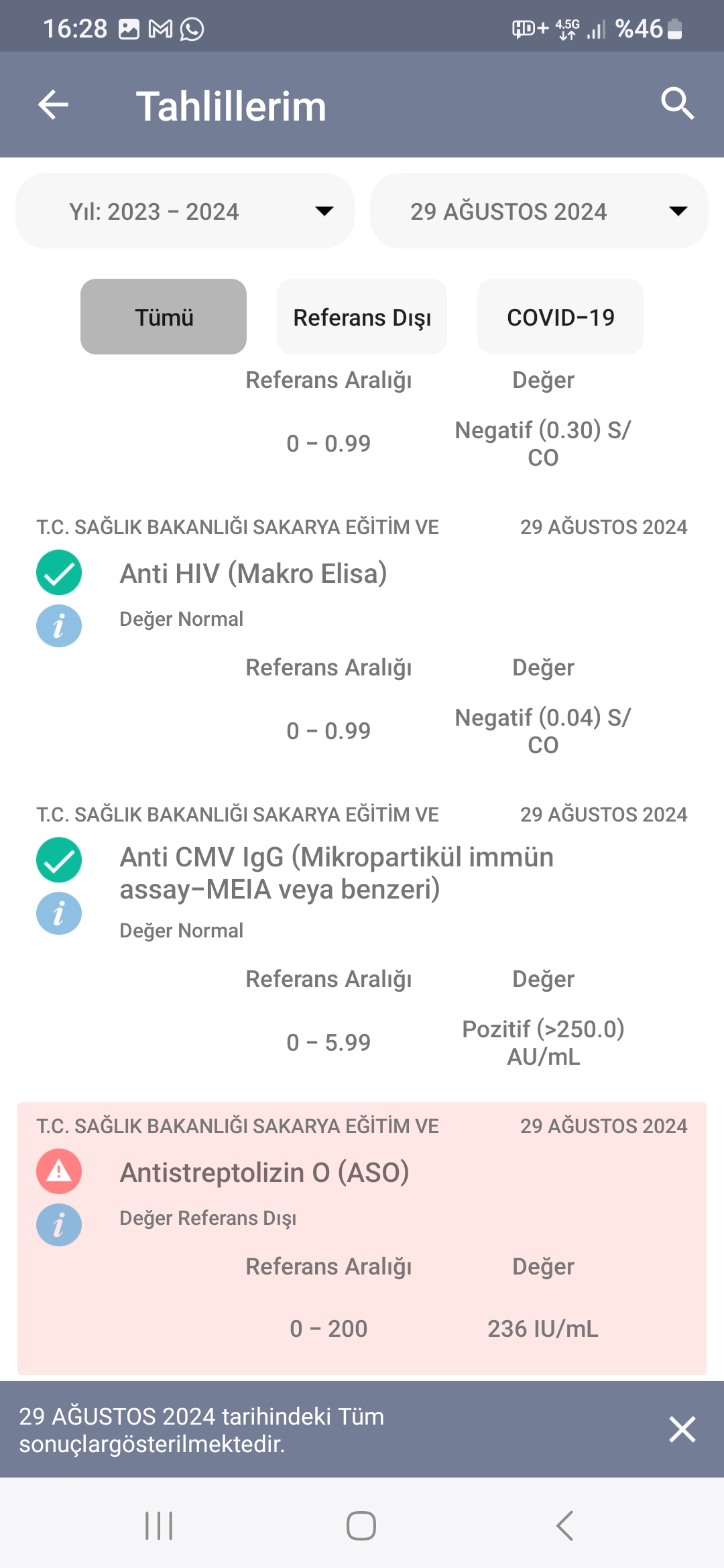Open recent apps from navigation bar
This screenshot has width=724, height=1568.
[x=159, y=1526]
